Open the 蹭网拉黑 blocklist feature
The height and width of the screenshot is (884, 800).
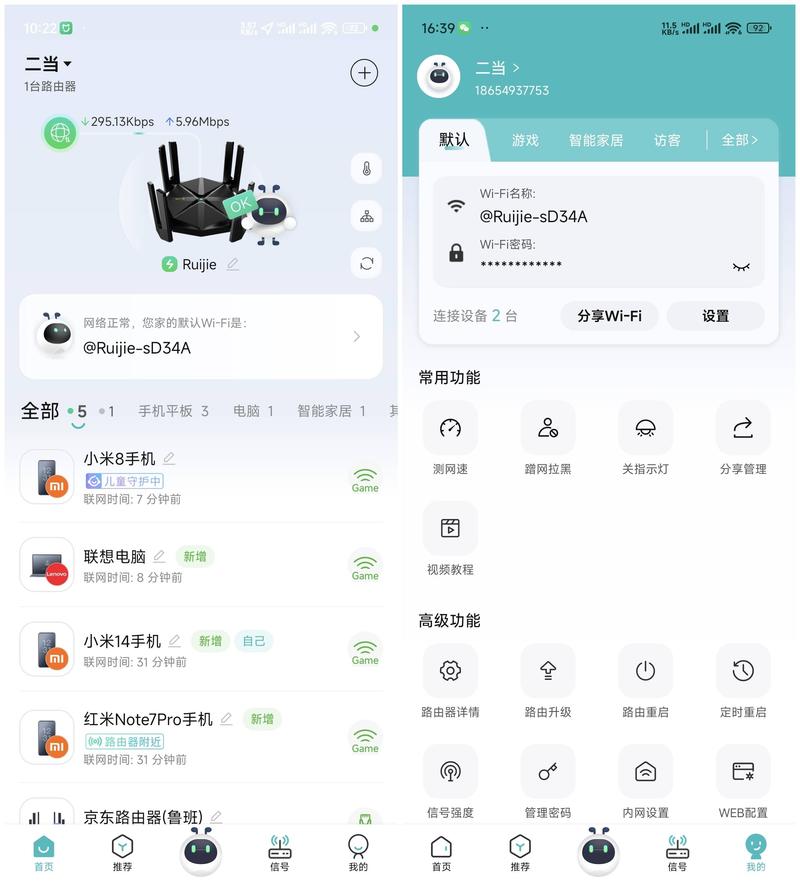548,438
